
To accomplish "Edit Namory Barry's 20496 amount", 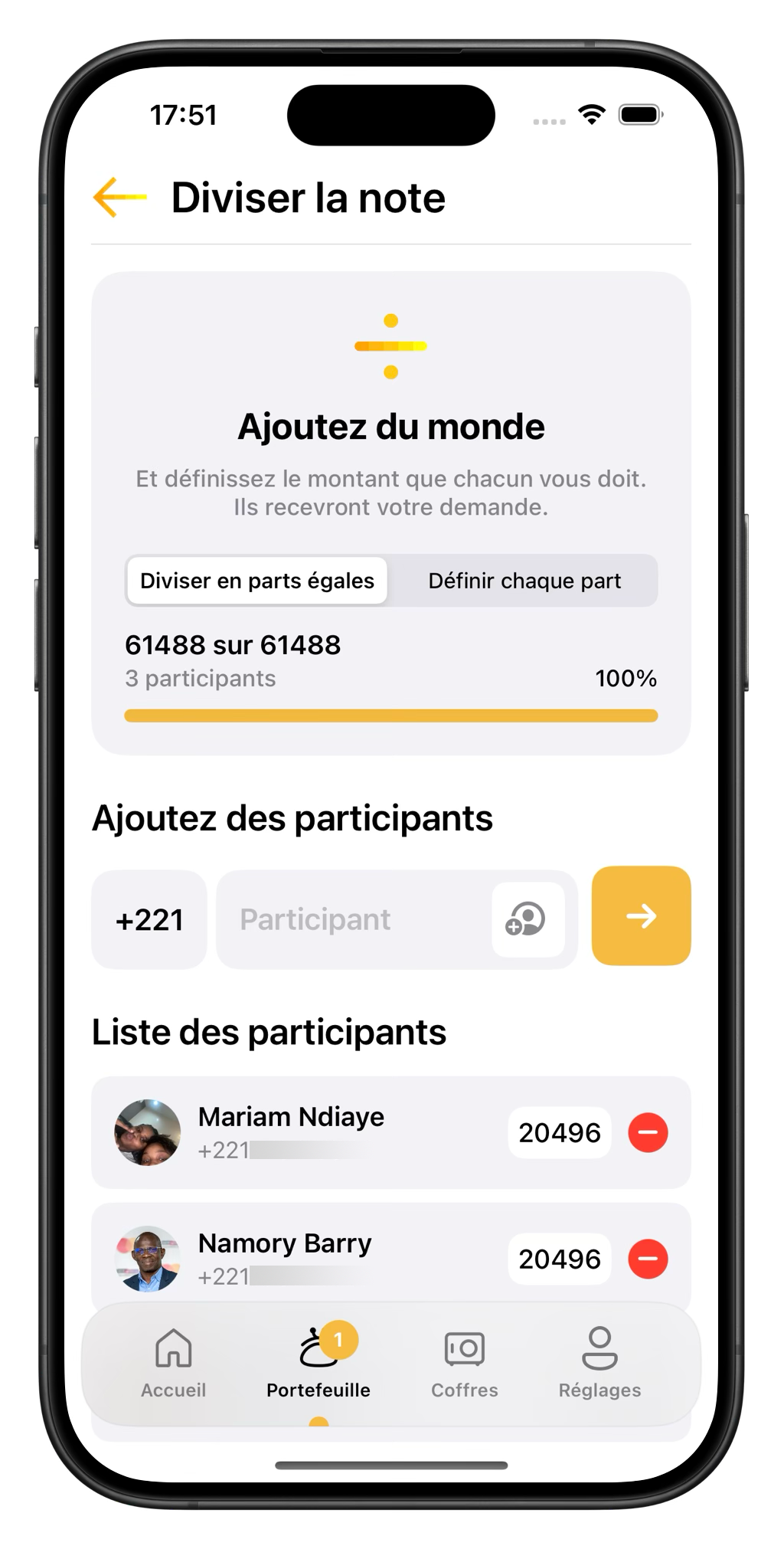I will 560,1259.
